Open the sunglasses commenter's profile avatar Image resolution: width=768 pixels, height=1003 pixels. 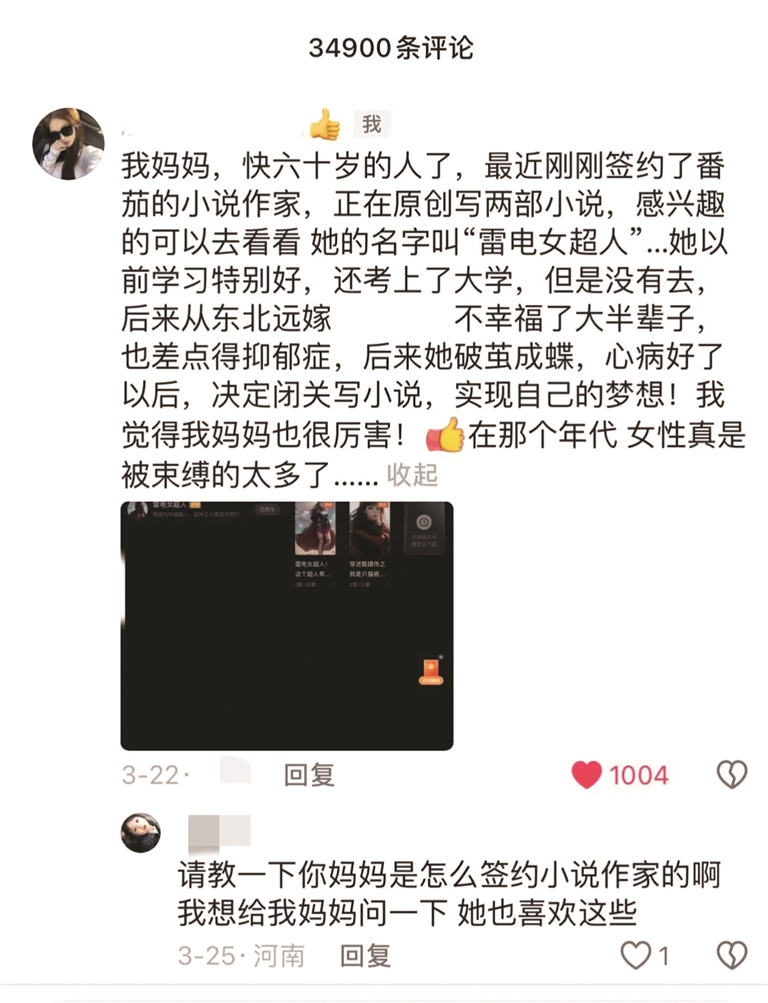(69, 142)
